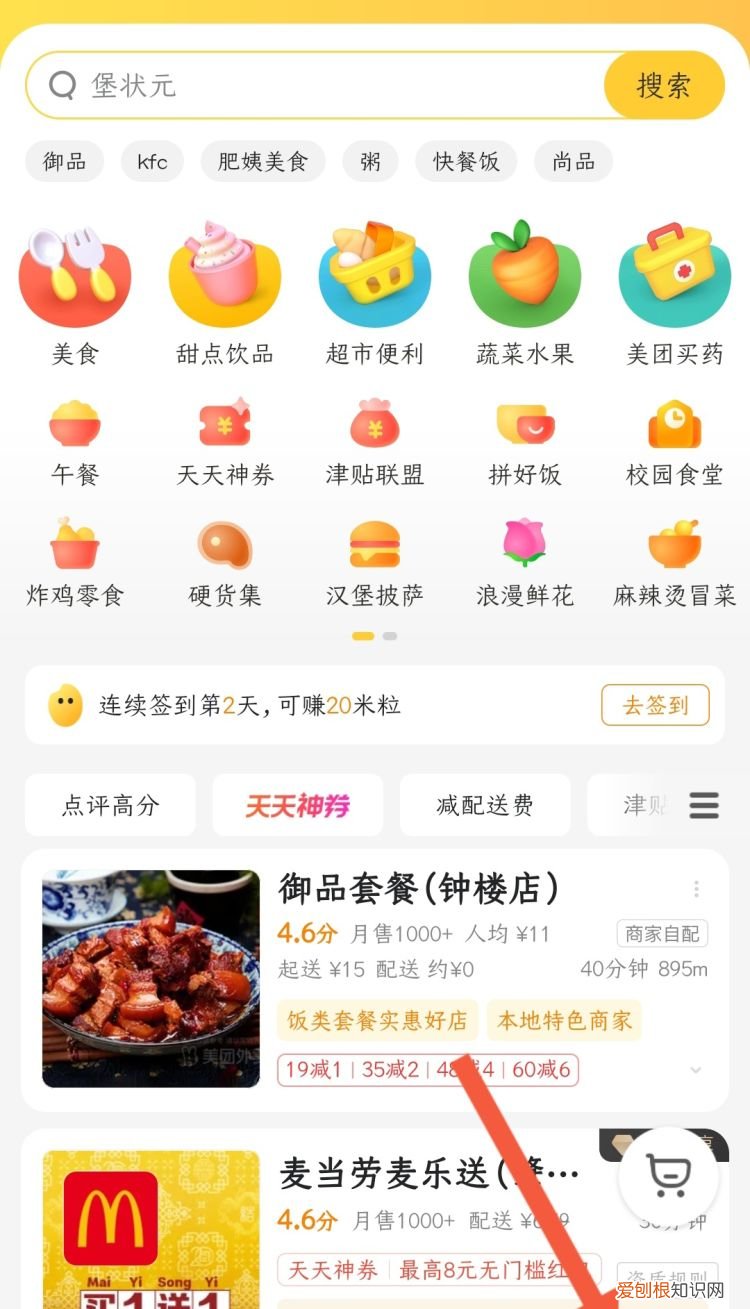The image size is (750, 1309).
Task: Enable the 减配送费 delivery fee filter
Action: point(484,805)
